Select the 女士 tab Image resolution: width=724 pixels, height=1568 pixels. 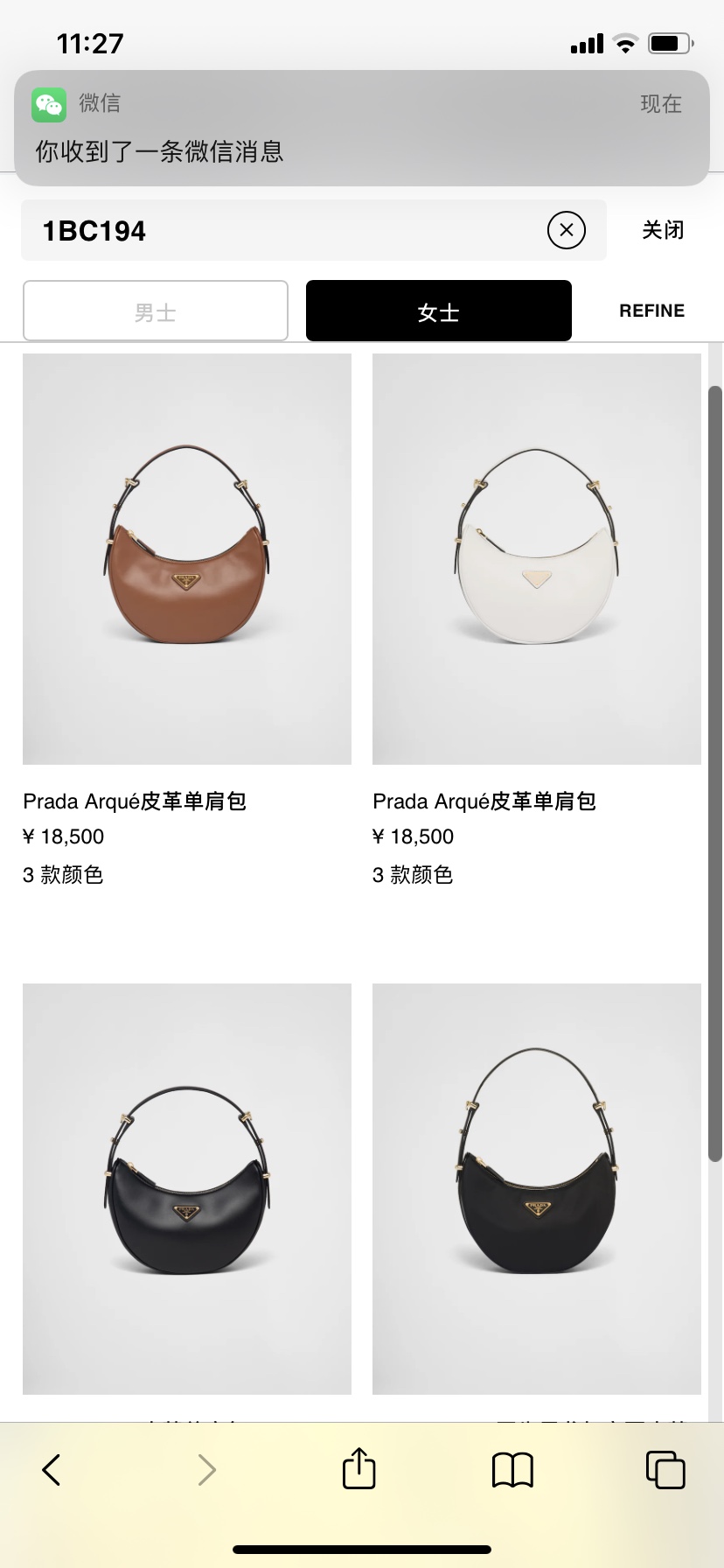coord(438,311)
